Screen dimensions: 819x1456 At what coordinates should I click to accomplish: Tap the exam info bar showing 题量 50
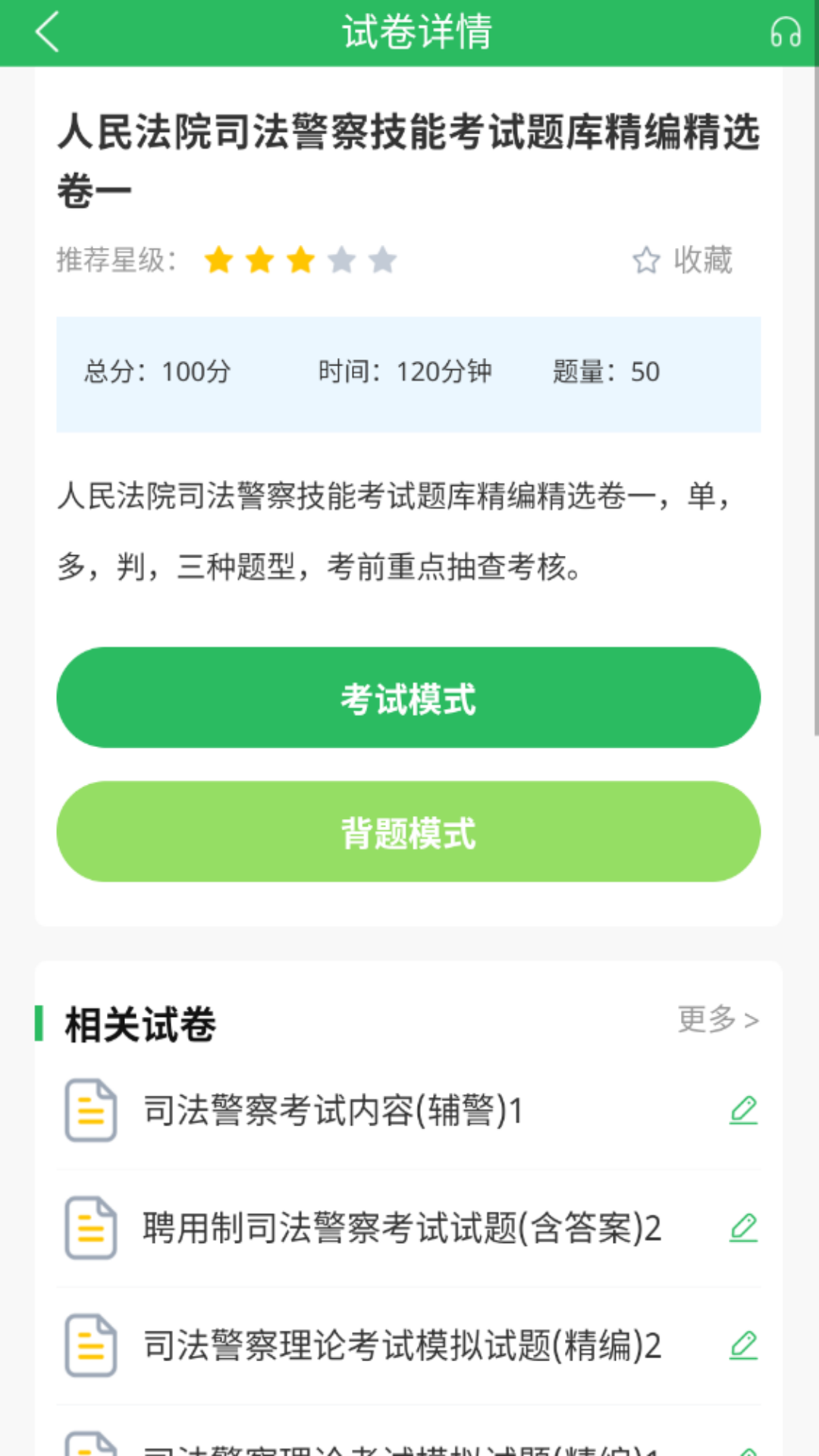tap(409, 372)
